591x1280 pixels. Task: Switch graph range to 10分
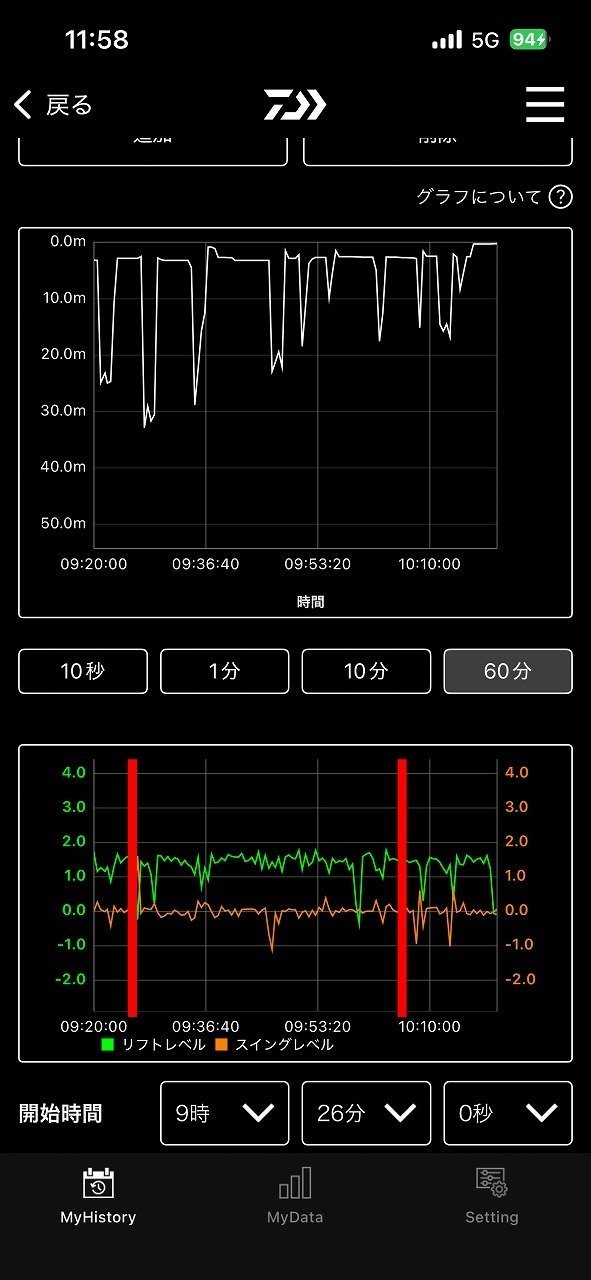366,671
